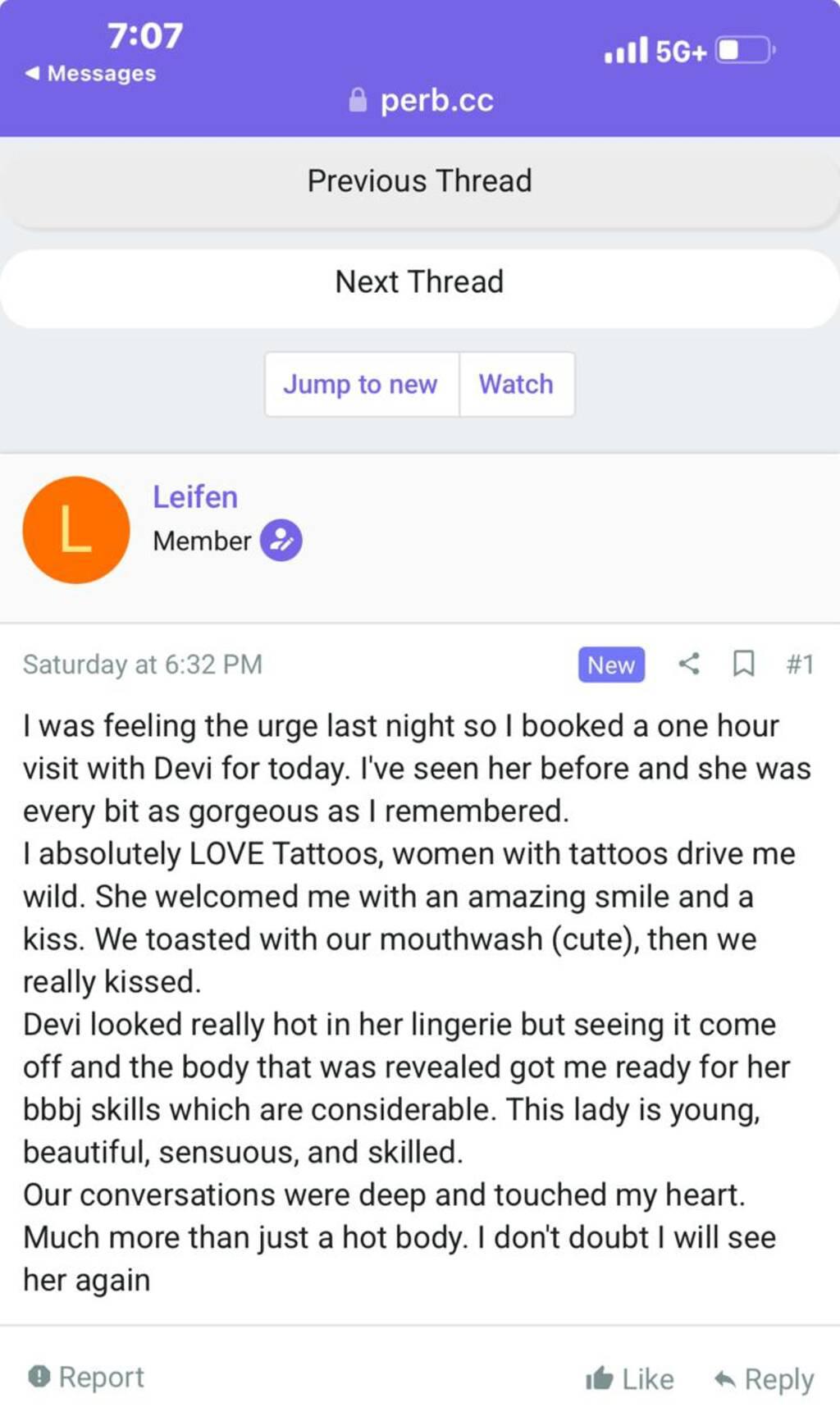Open the Previous Thread
This screenshot has width=840, height=1421.
[419, 181]
